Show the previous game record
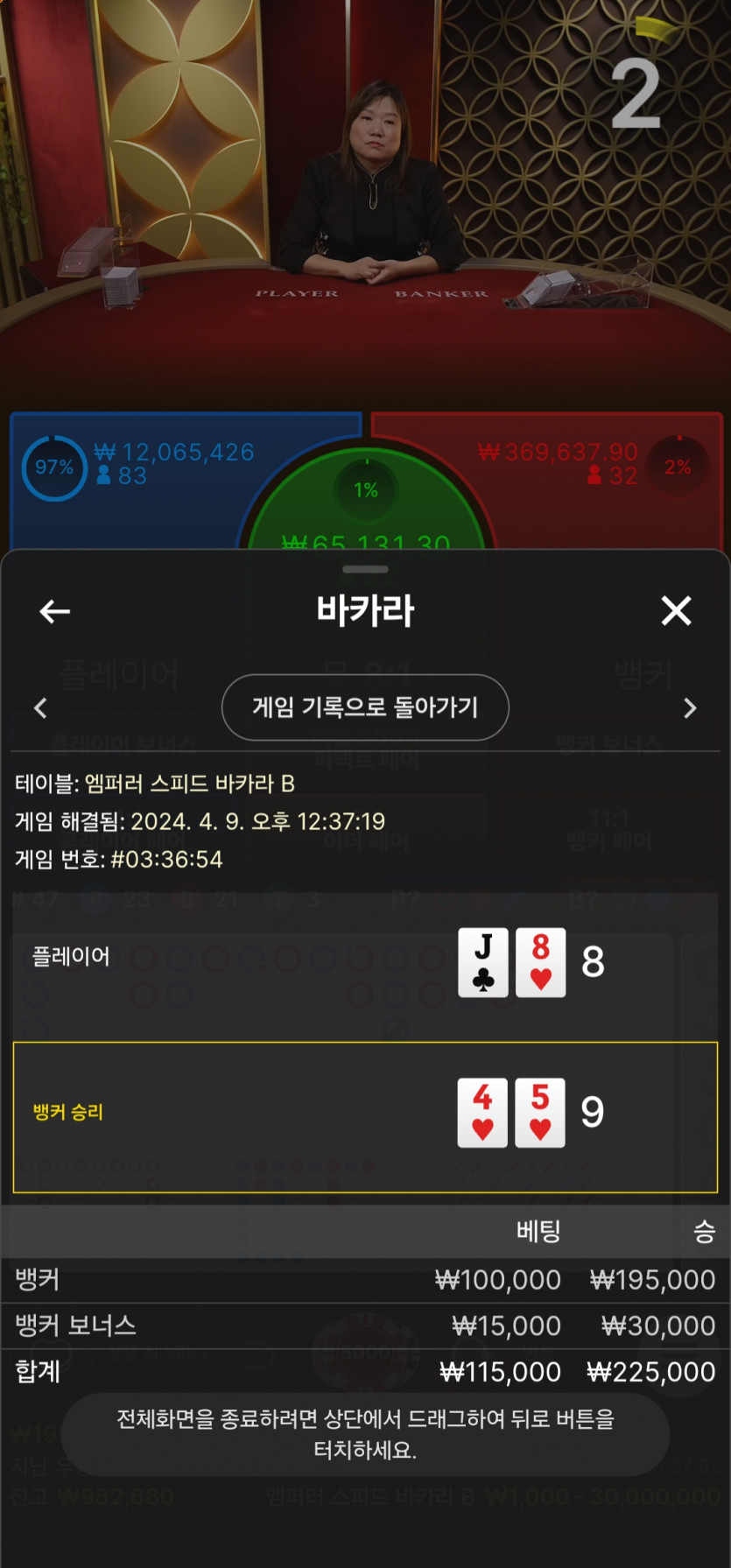Image resolution: width=731 pixels, height=1568 pixels. click(x=40, y=707)
